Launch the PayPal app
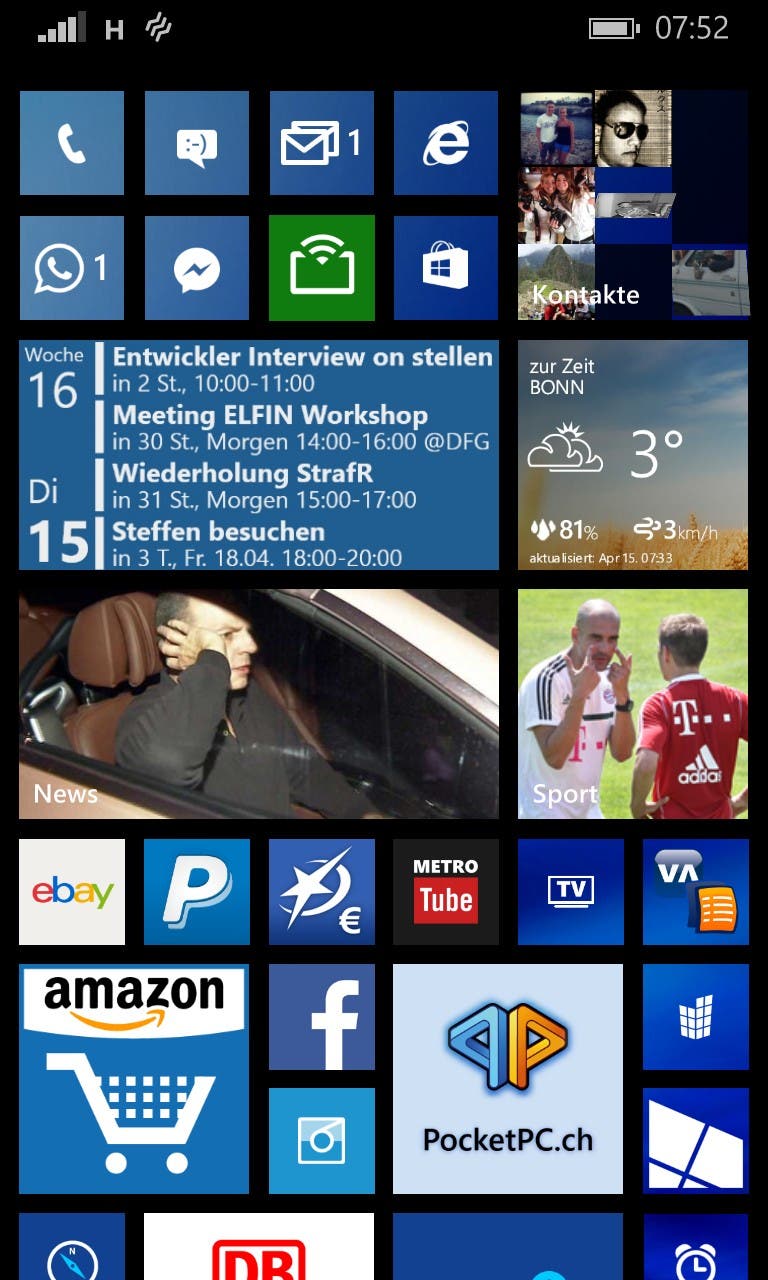 click(197, 892)
